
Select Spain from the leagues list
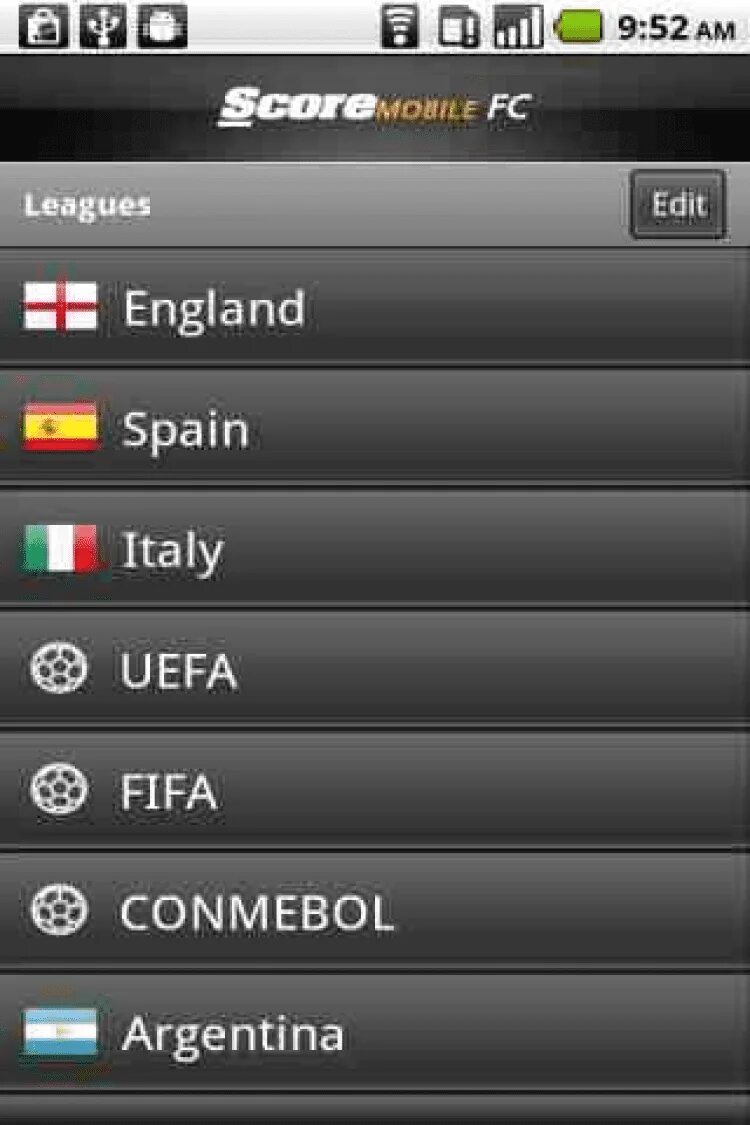tap(375, 429)
